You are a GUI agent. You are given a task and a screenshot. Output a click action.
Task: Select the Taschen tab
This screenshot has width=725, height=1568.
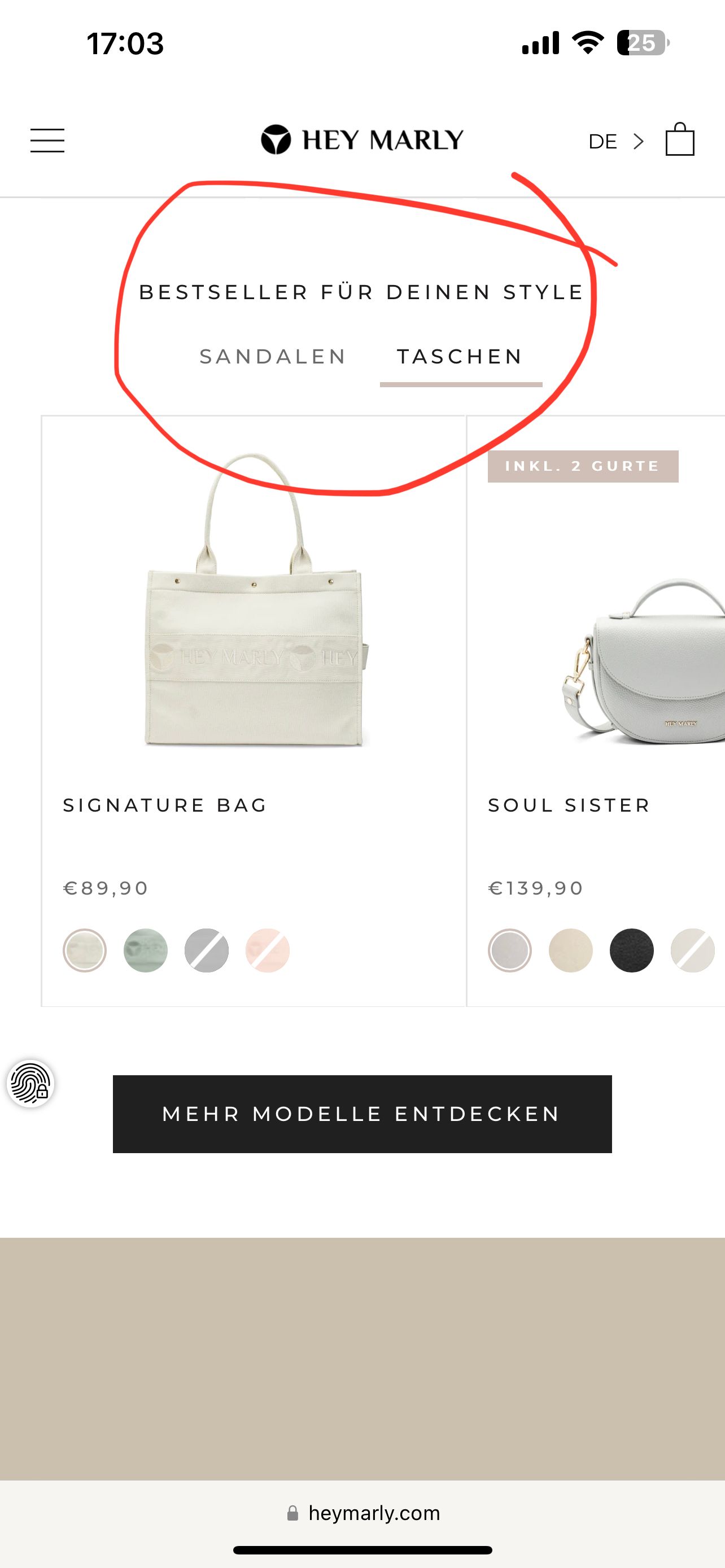pos(460,357)
